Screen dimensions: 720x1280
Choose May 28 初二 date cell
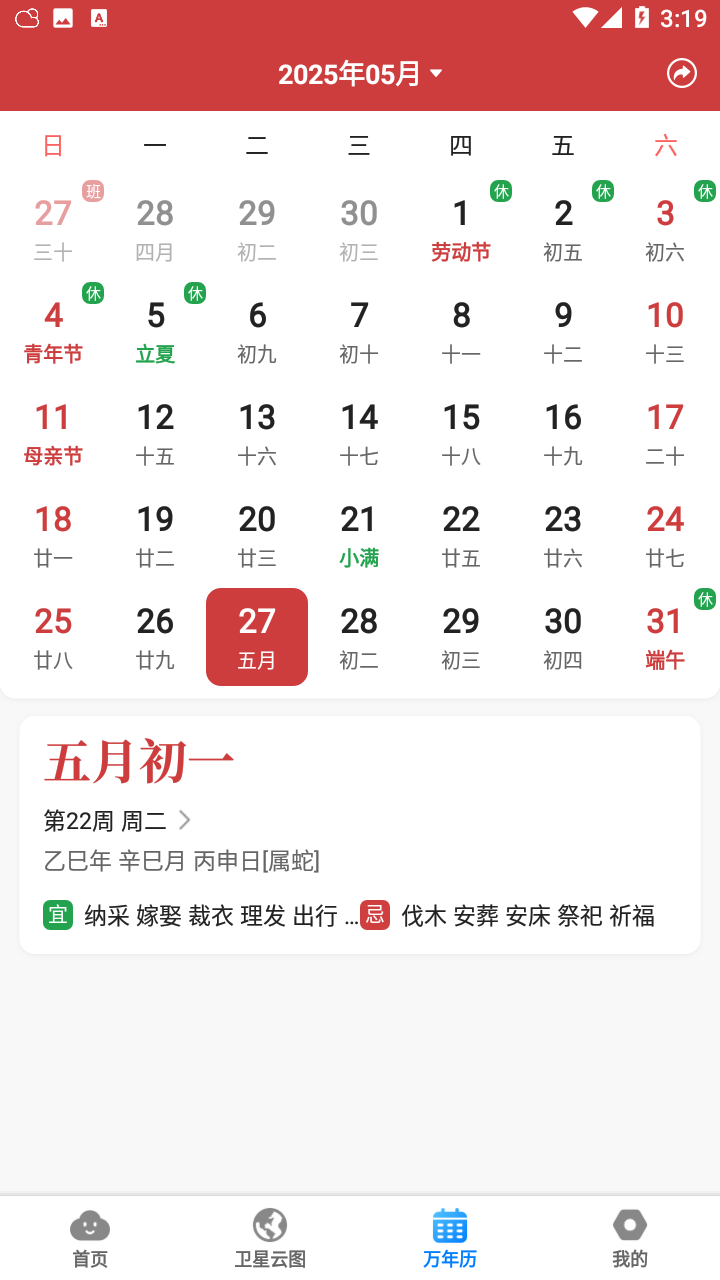point(359,638)
